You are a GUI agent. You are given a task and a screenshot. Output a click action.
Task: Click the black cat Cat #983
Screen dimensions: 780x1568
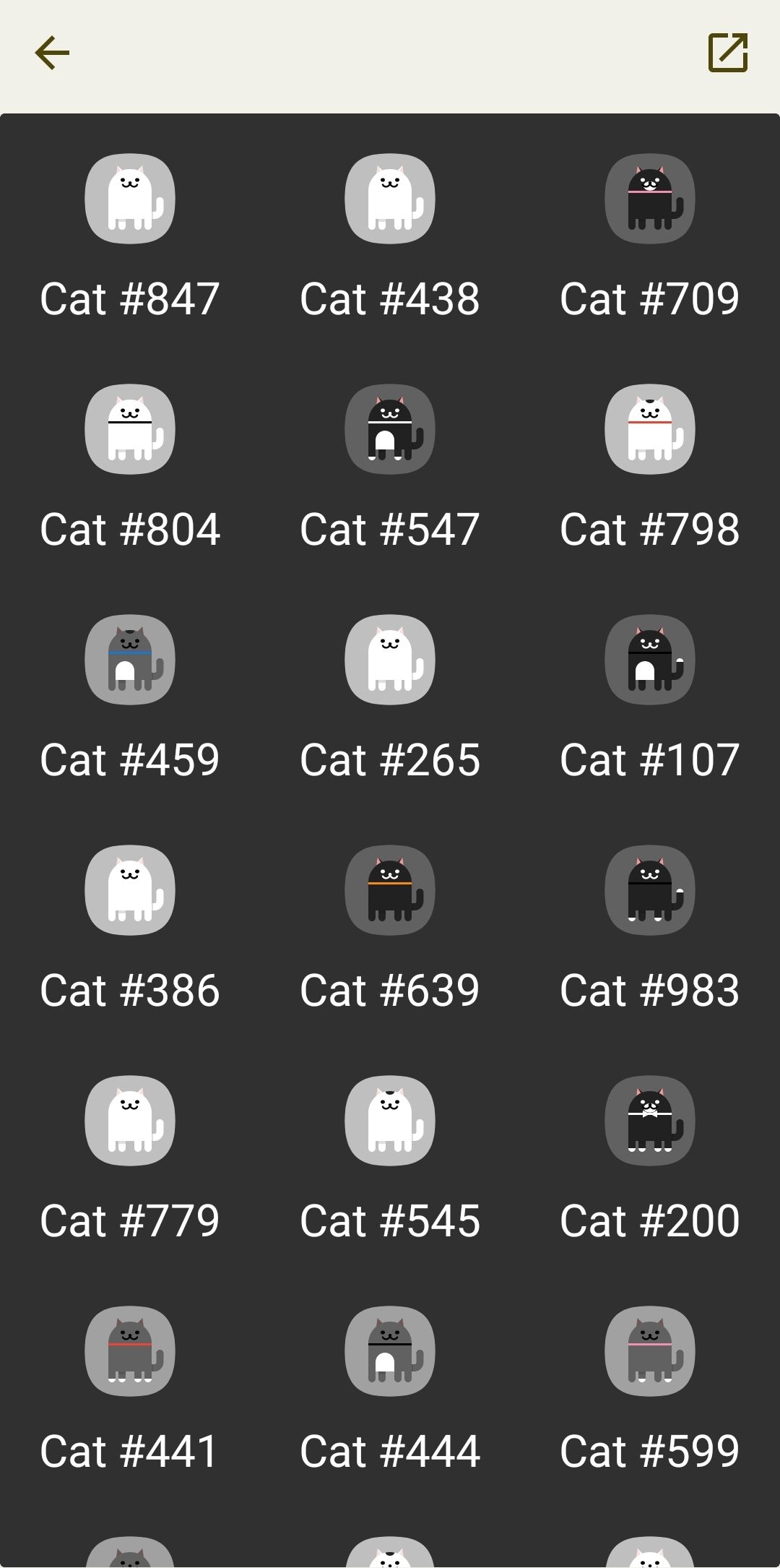[649, 890]
